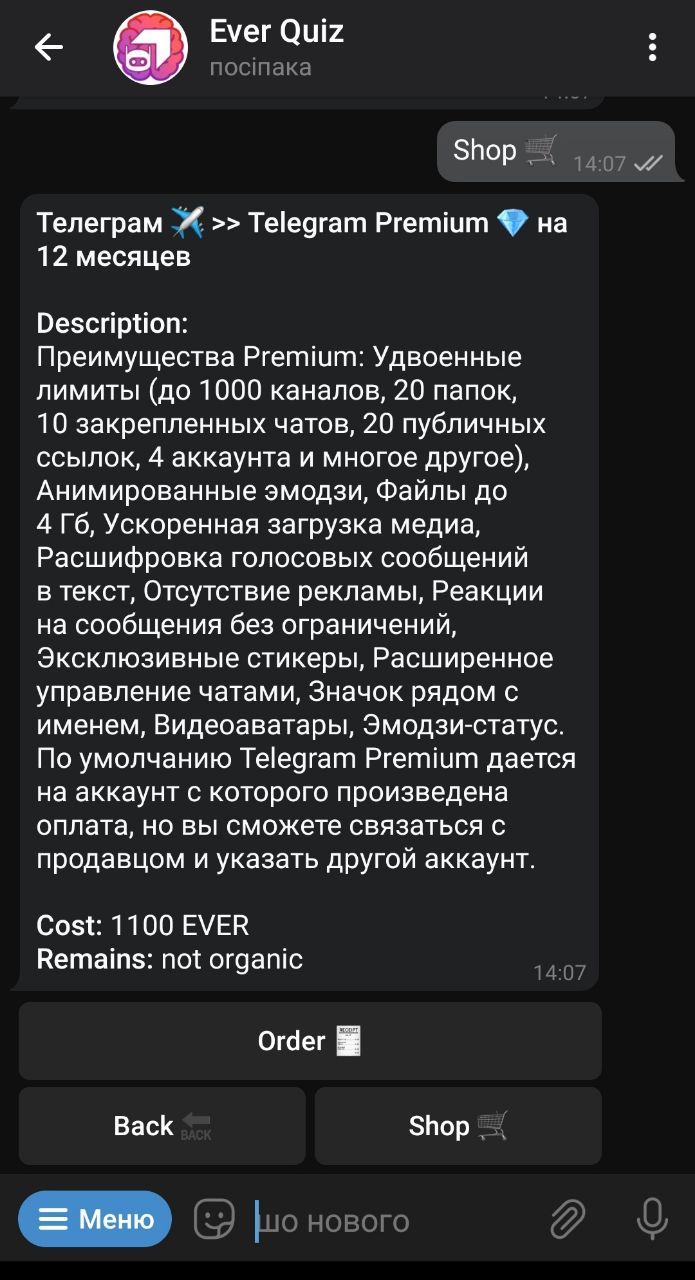This screenshot has width=695, height=1280.
Task: Record a voice message with the microphone
Action: click(652, 1219)
